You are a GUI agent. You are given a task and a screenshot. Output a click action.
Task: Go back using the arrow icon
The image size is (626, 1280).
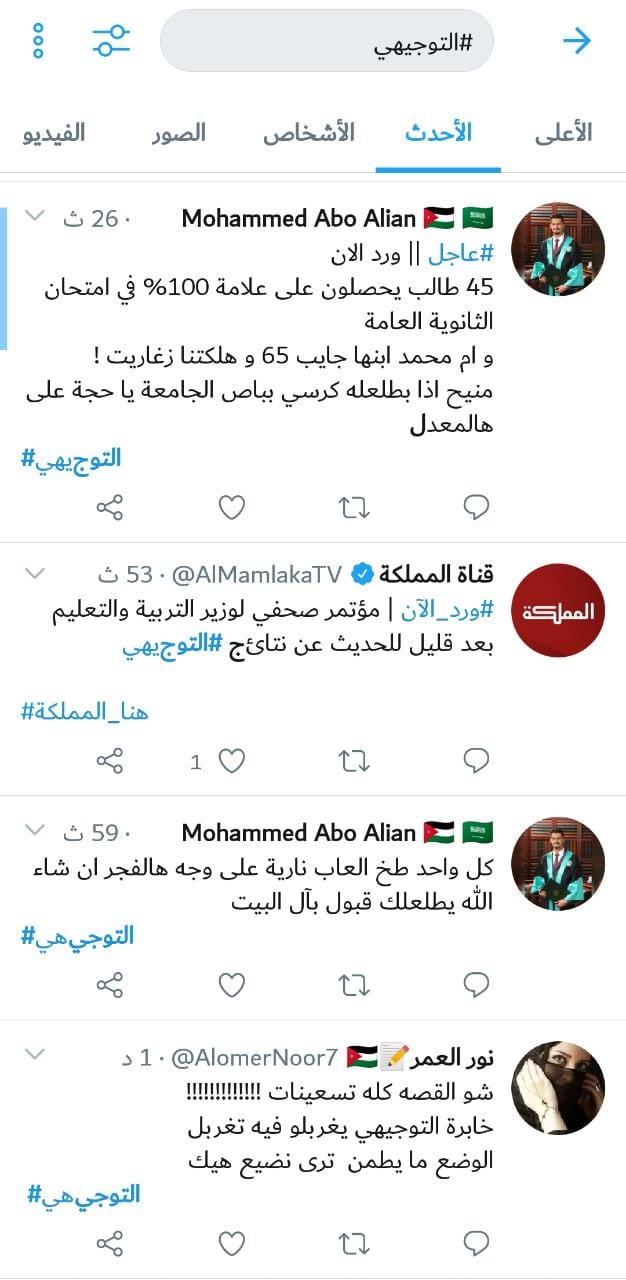pos(577,41)
